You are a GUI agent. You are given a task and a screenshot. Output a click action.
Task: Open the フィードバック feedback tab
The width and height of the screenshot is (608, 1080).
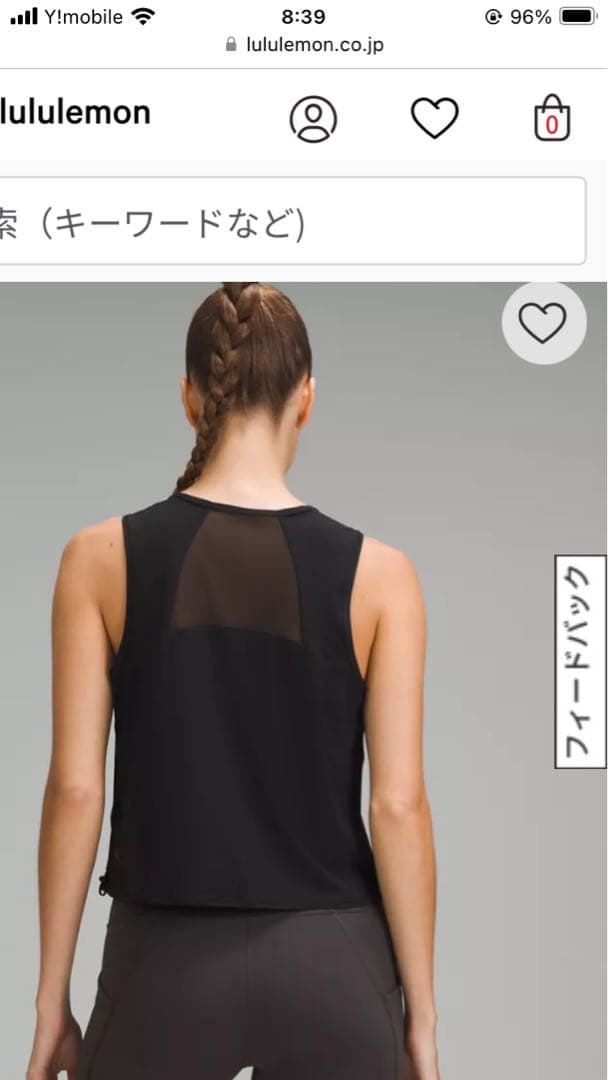[x=580, y=661]
